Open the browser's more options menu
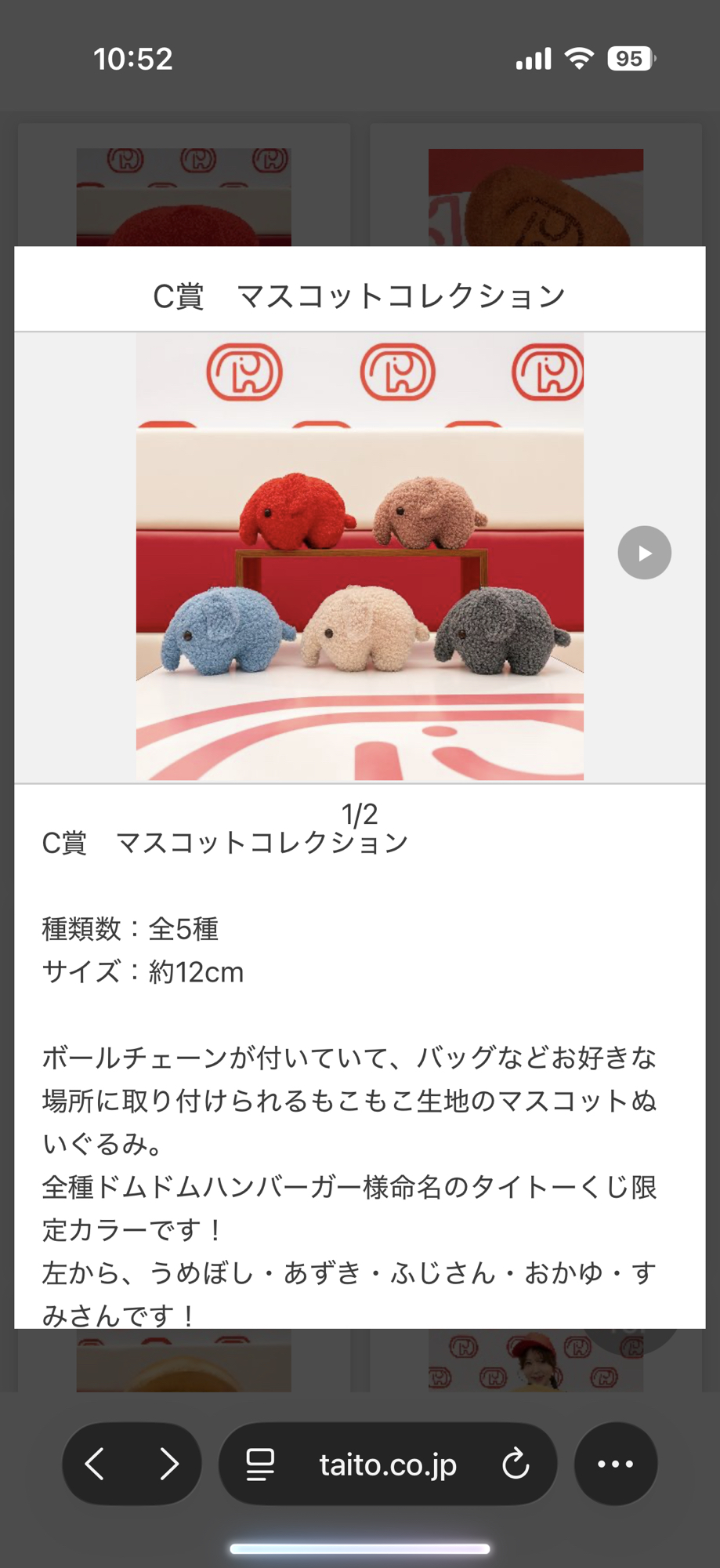This screenshot has width=720, height=1568. coord(615,1464)
